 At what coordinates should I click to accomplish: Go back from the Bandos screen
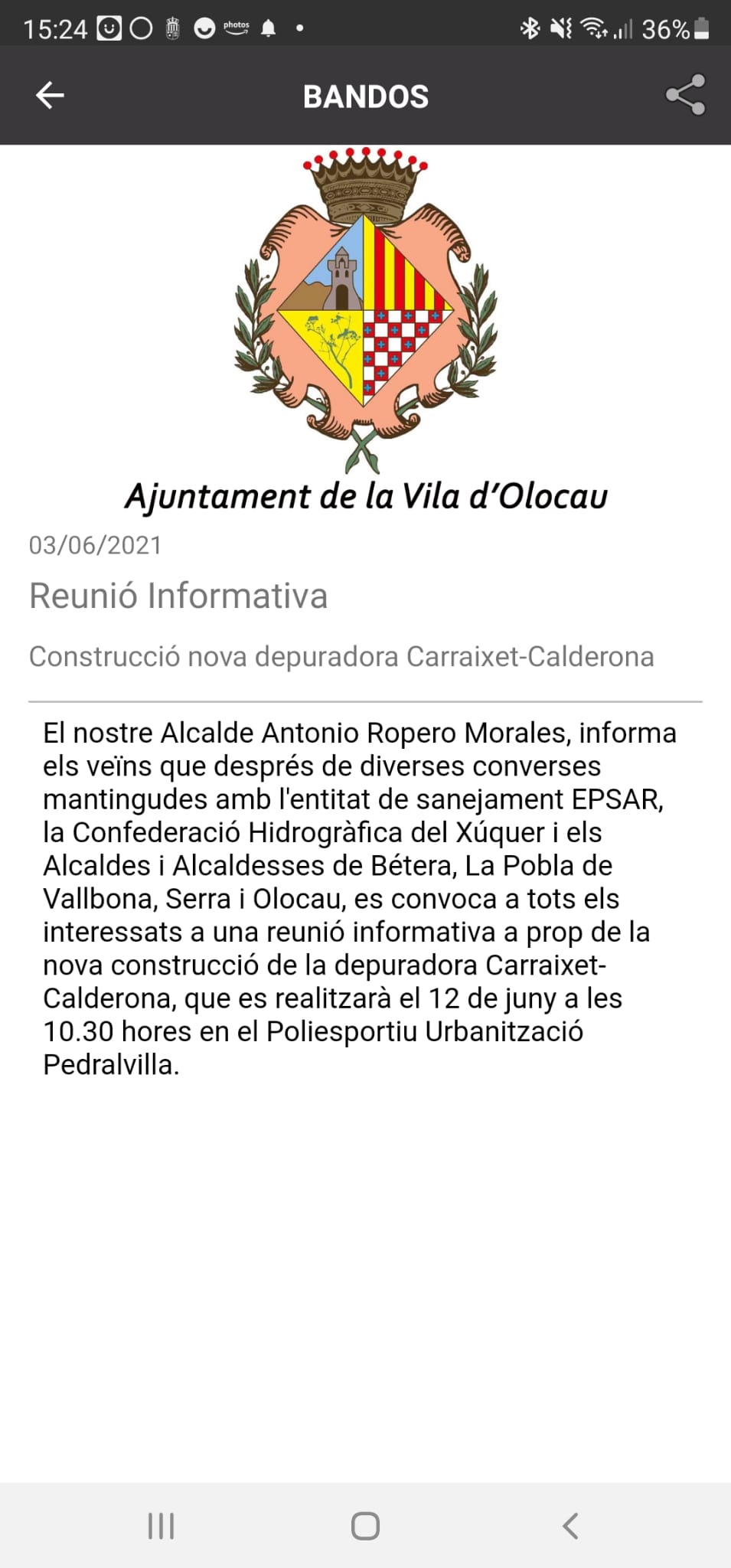click(51, 96)
